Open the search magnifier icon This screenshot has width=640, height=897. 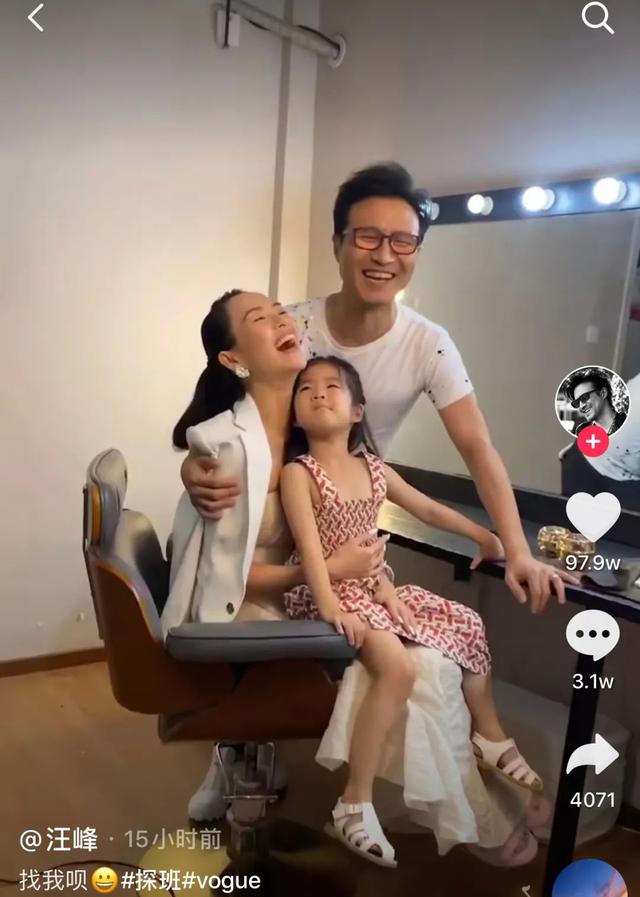pyautogui.click(x=597, y=18)
